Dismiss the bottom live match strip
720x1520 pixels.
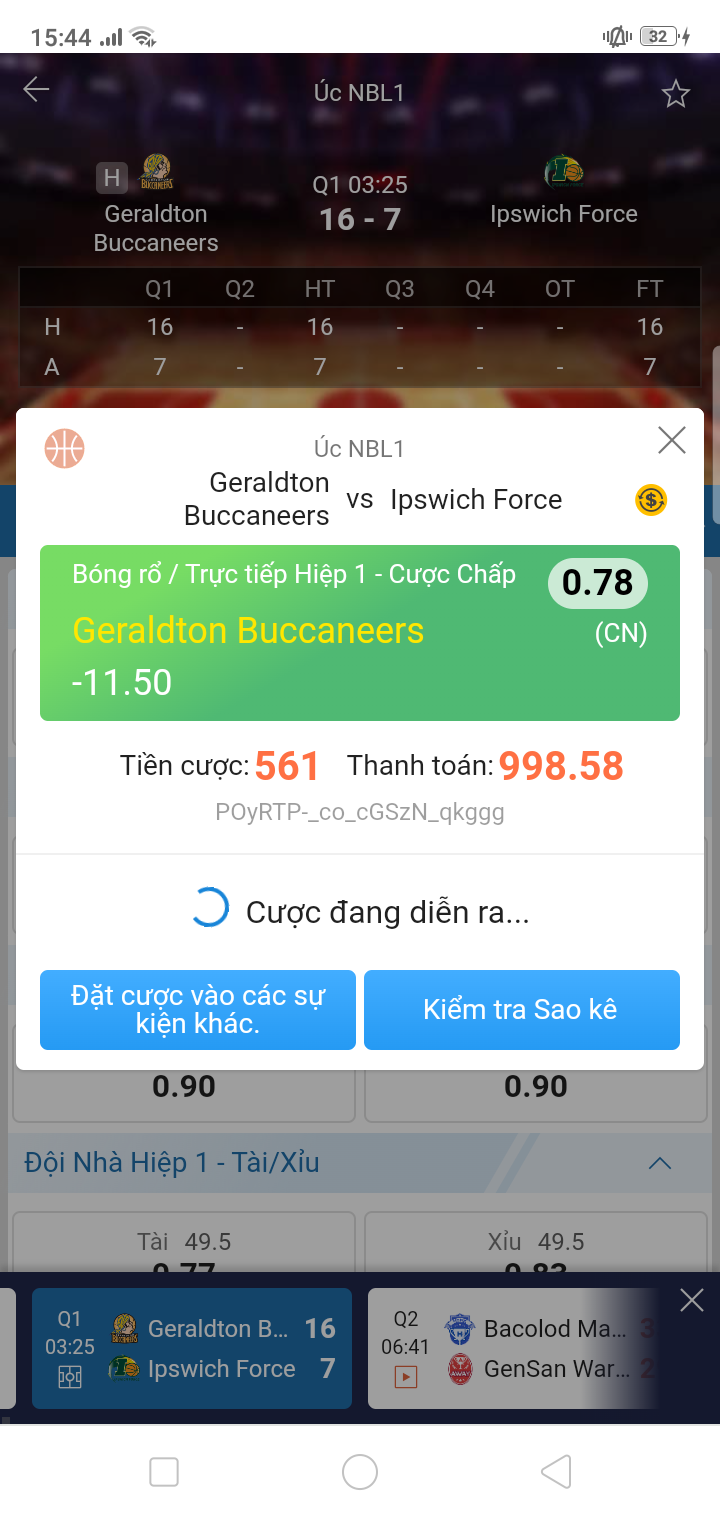691,1299
